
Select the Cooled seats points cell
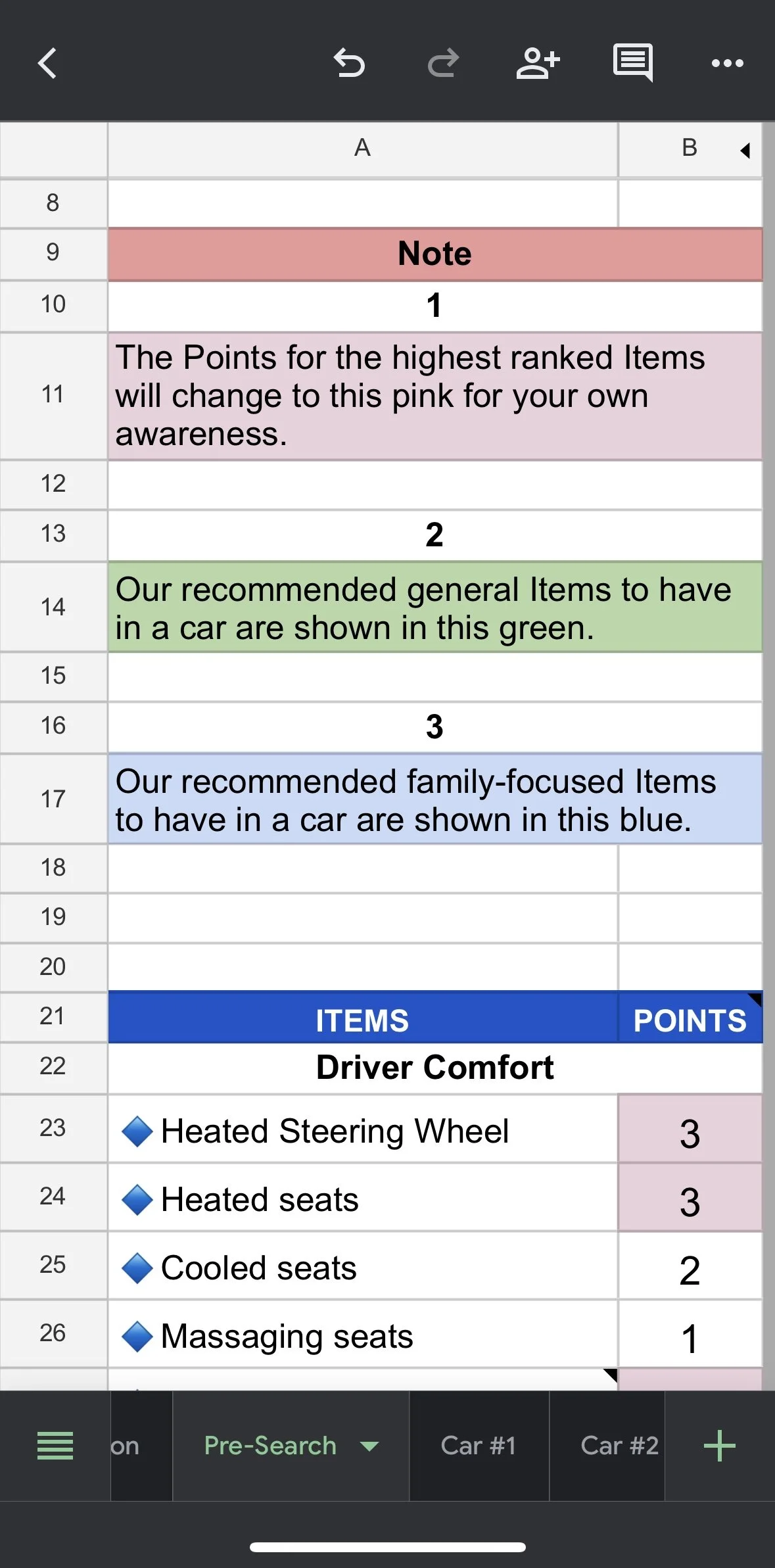coord(690,1266)
